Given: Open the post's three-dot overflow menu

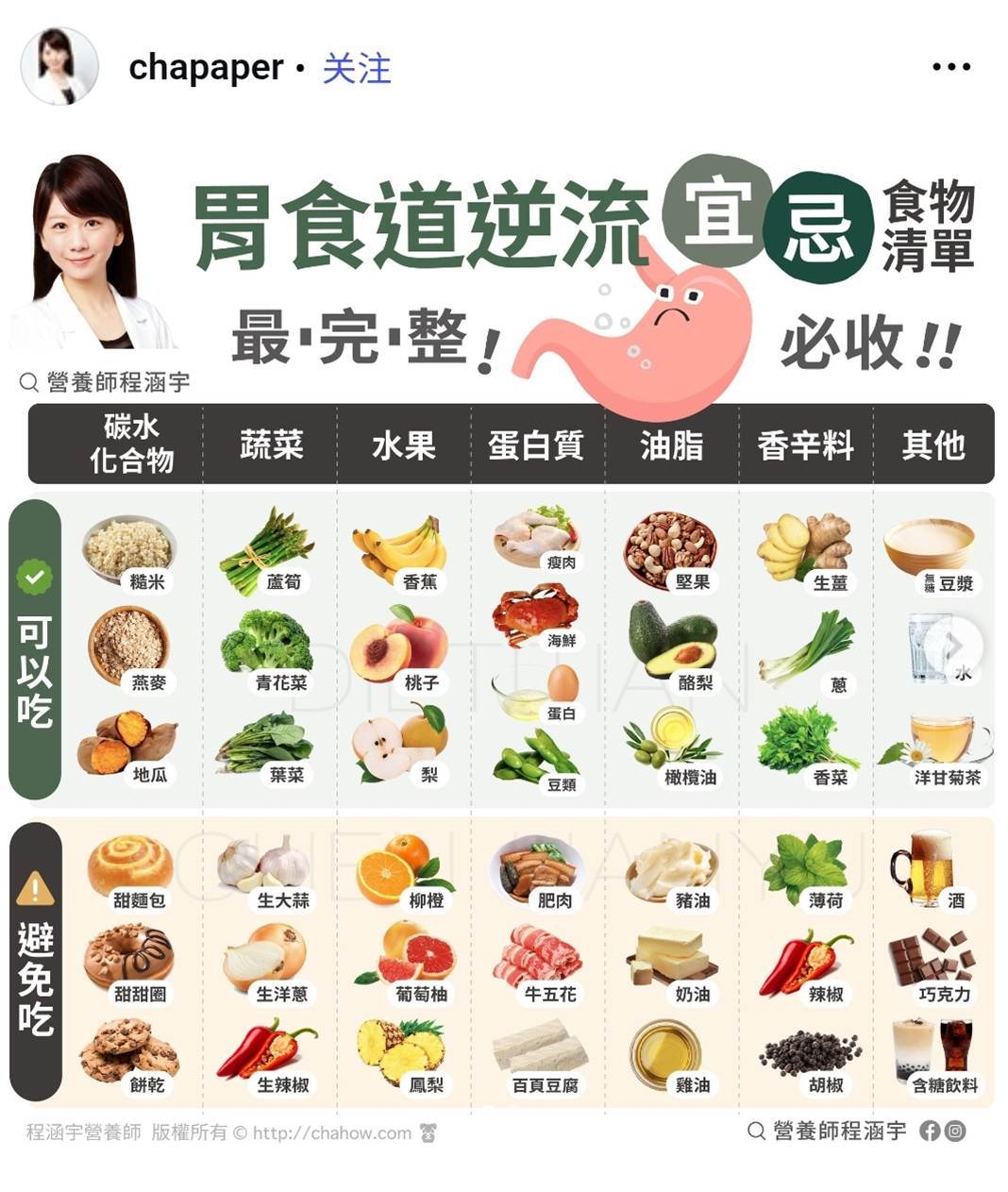Looking at the screenshot, I should pyautogui.click(x=949, y=67).
